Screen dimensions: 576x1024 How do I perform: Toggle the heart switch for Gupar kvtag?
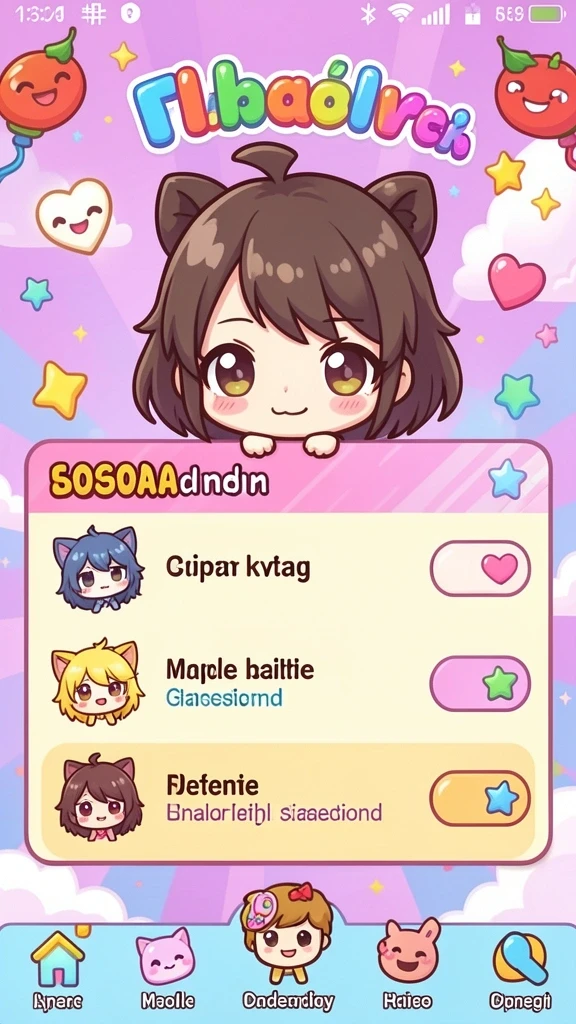480,568
